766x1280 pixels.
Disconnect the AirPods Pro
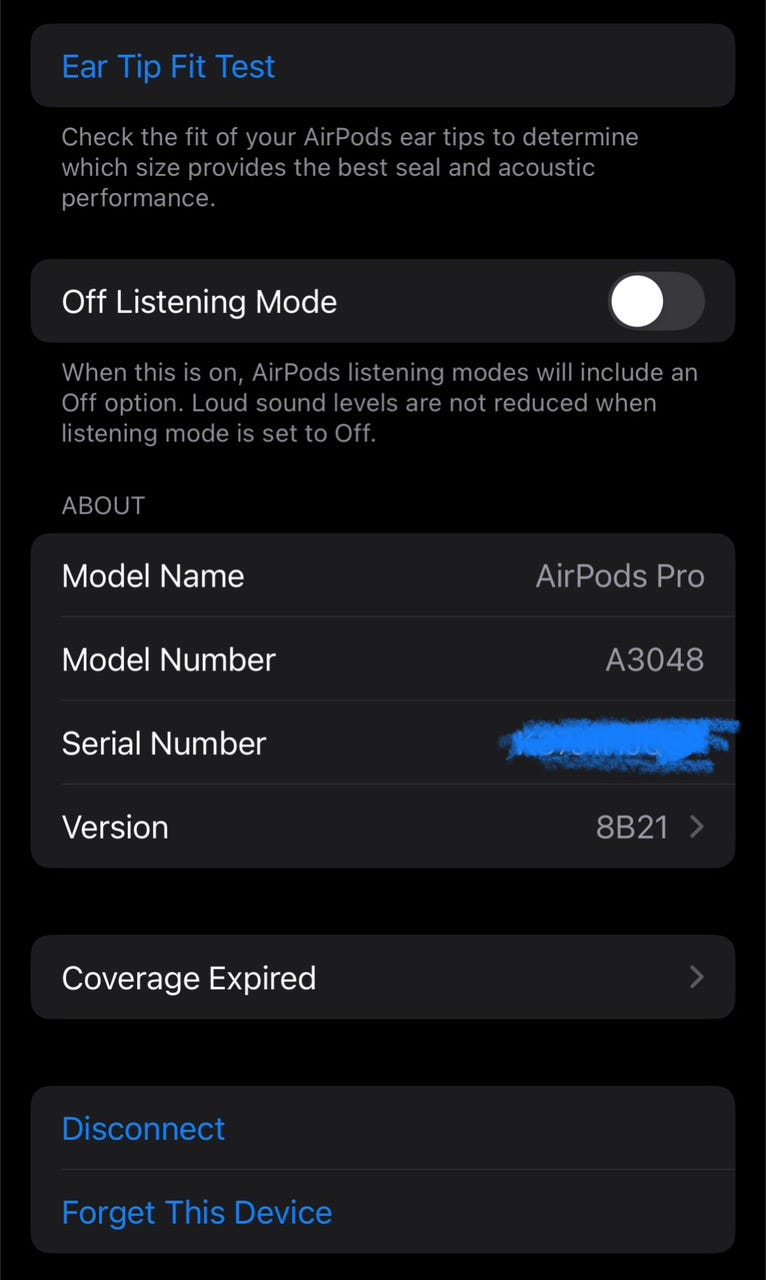(144, 1129)
